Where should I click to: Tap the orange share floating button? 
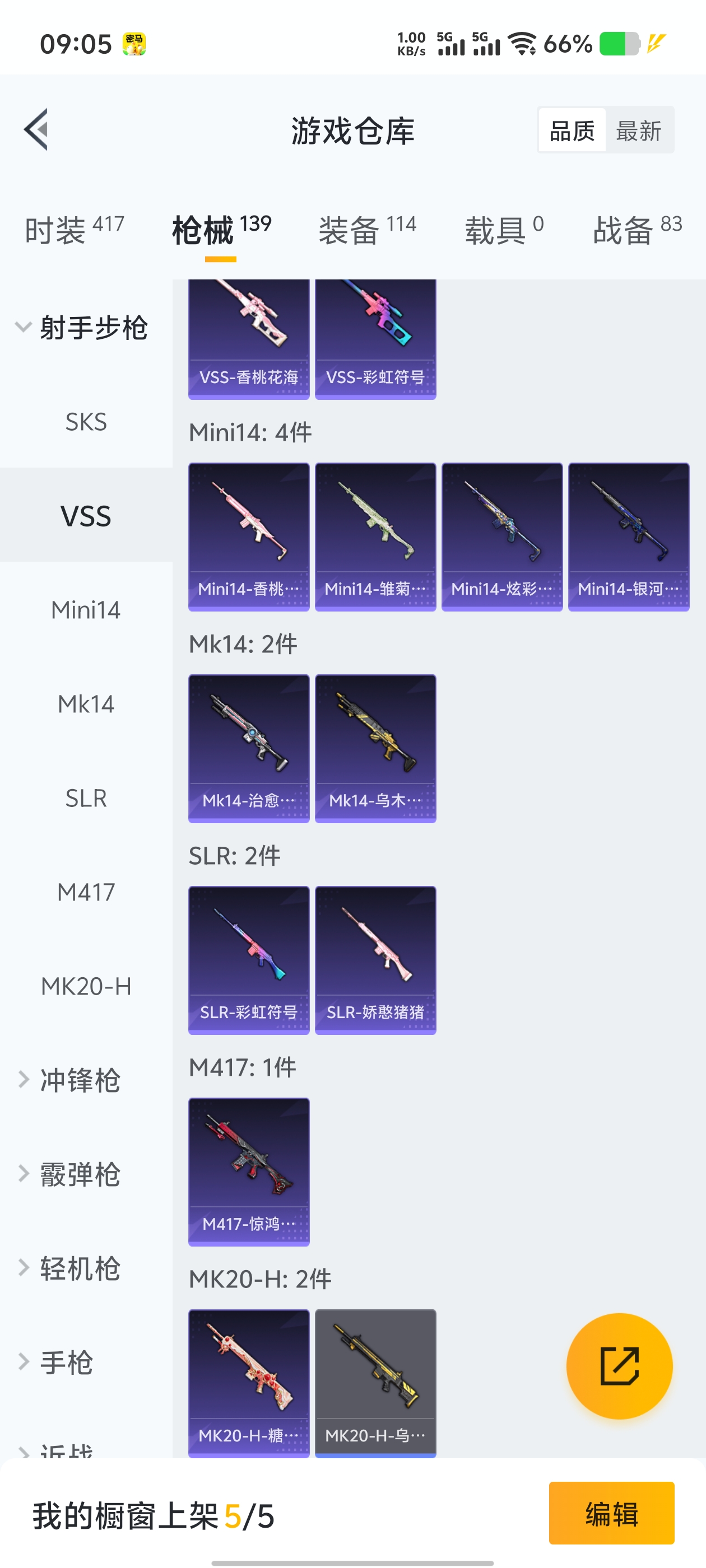(x=619, y=1365)
